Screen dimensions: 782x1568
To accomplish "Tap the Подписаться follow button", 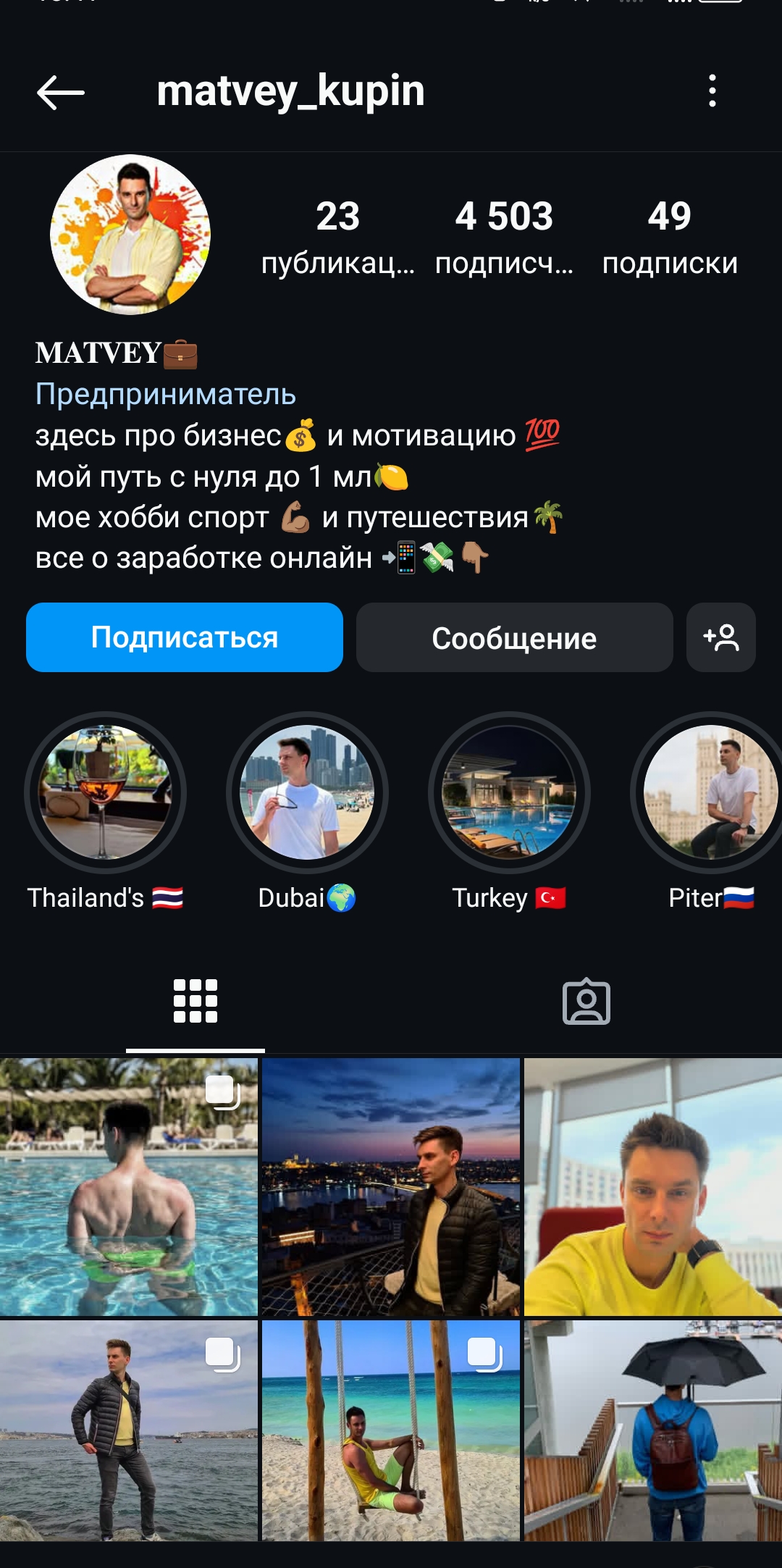I will (x=185, y=637).
